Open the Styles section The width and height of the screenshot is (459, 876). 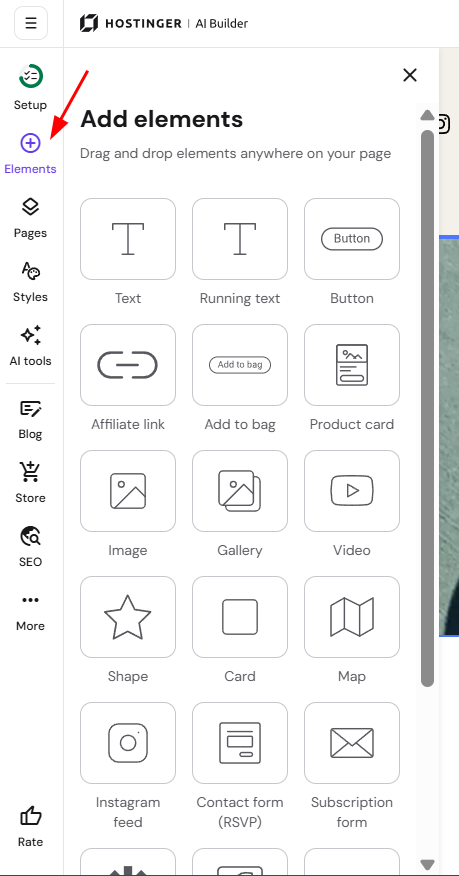point(30,282)
